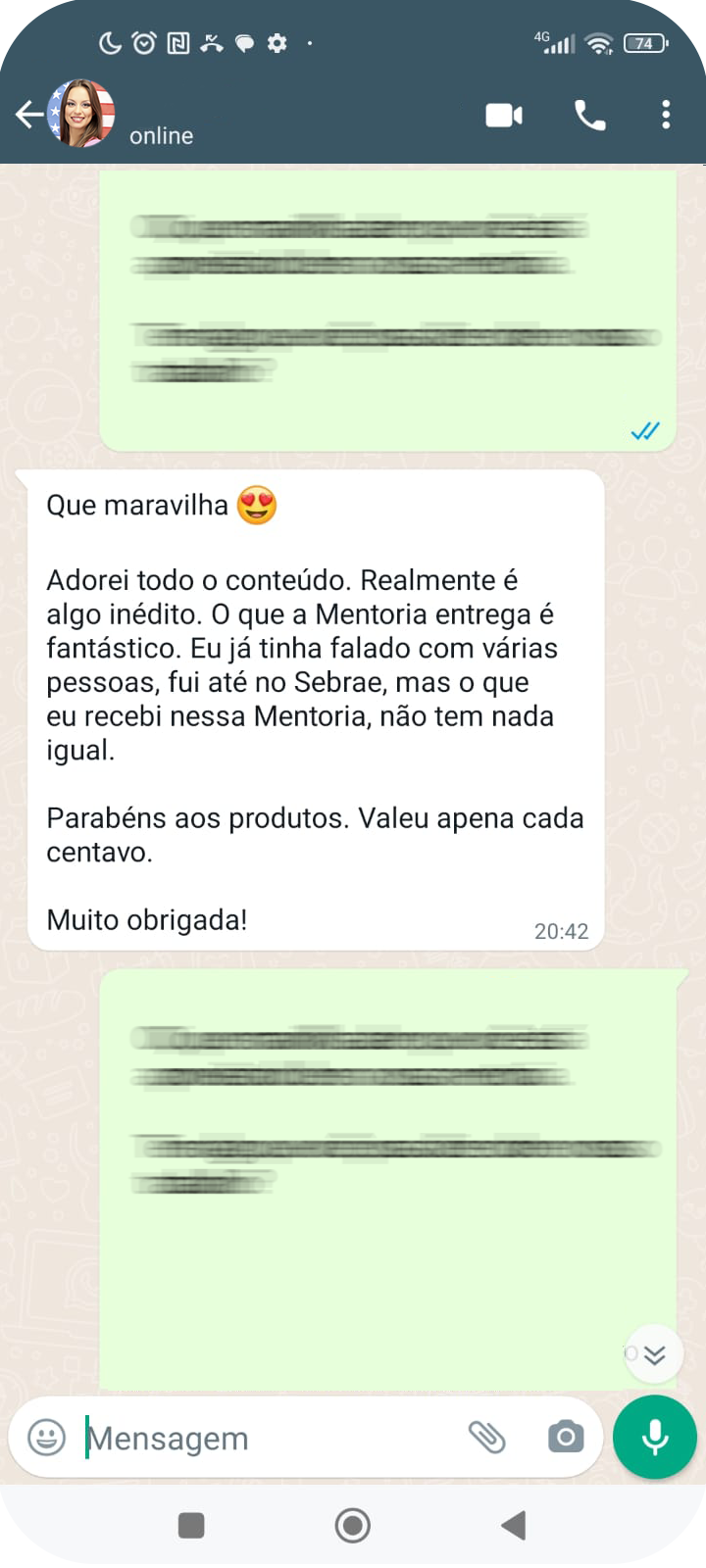The height and width of the screenshot is (1568, 706).
Task: Start a video call
Action: (504, 116)
